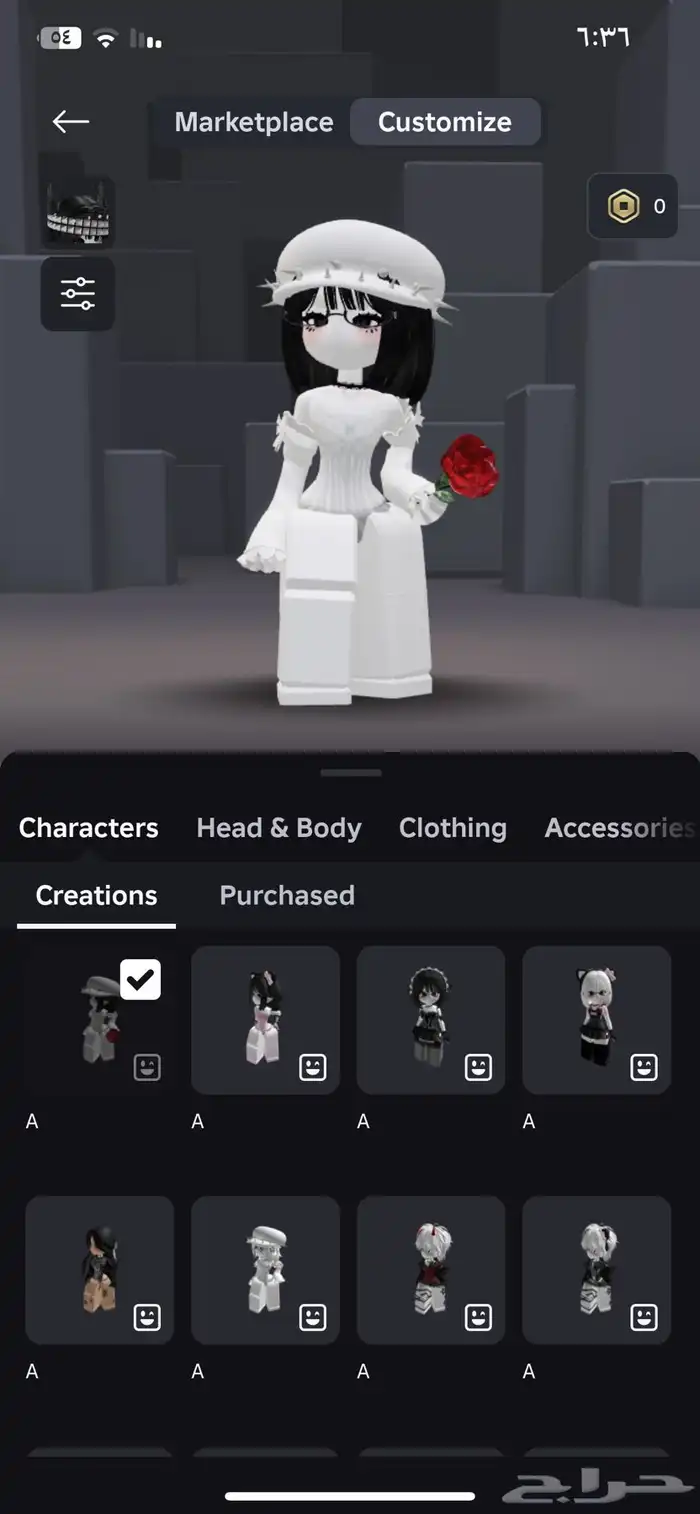Screen dimensions: 700x1514
Task: Open the avatar adjustment sliders
Action: 77,293
